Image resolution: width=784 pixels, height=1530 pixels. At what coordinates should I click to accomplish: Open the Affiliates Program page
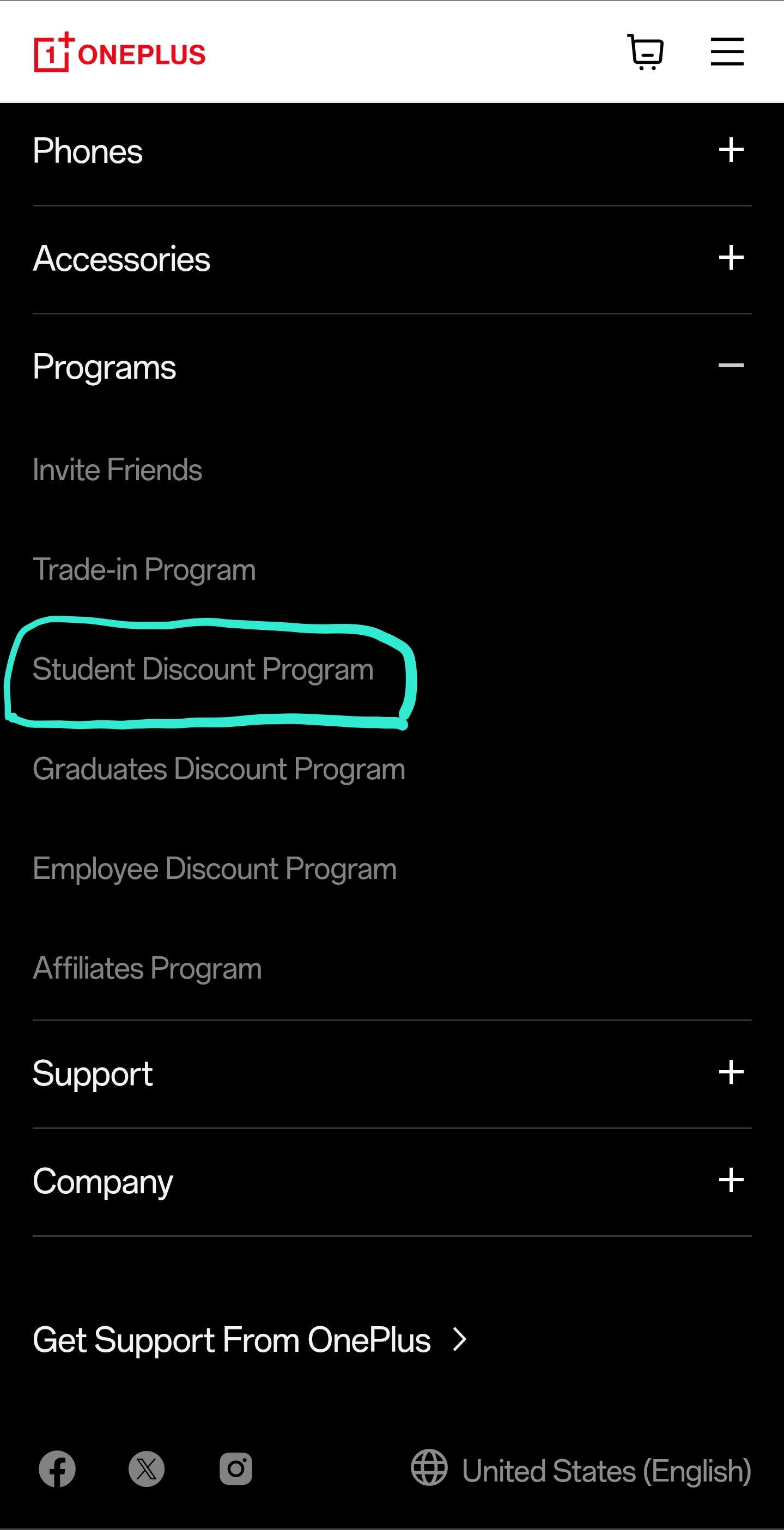(147, 969)
